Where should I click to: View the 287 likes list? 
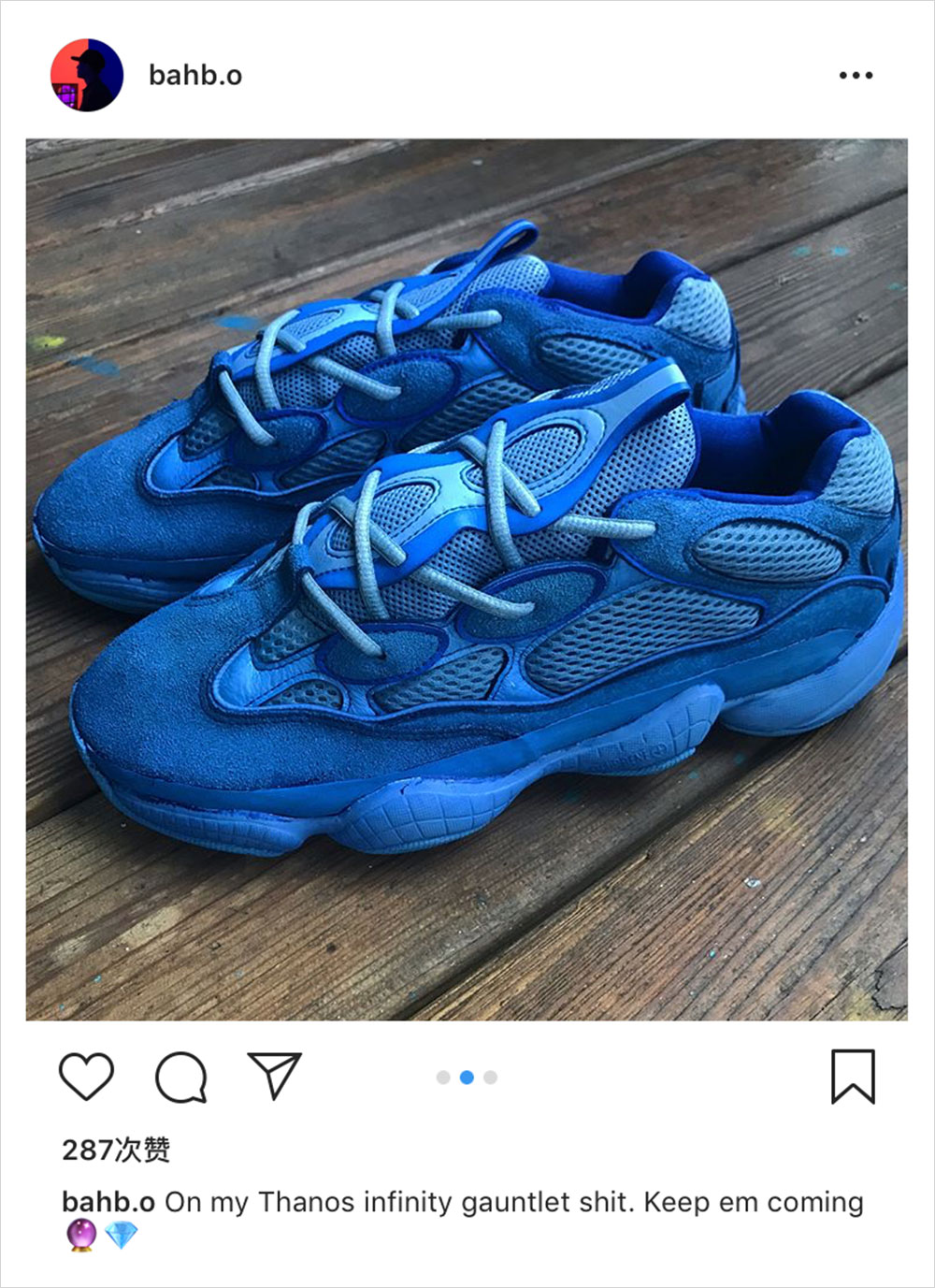(116, 1150)
